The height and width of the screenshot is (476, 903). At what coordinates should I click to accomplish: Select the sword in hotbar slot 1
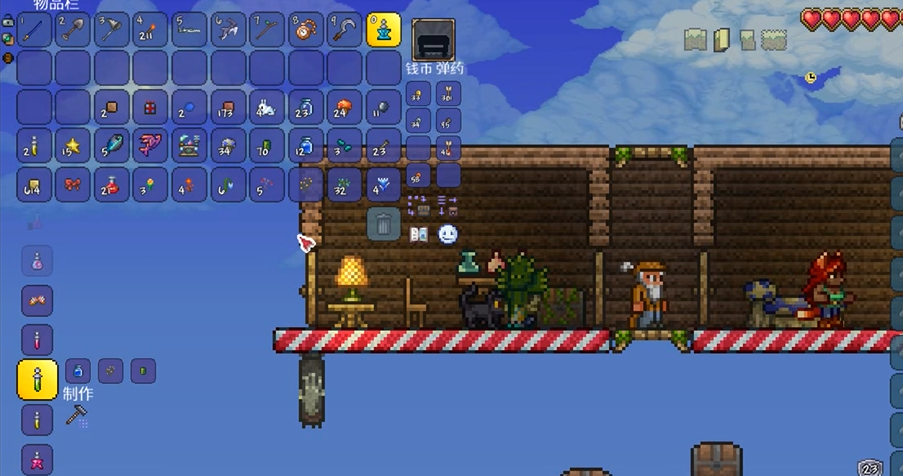[x=35, y=30]
